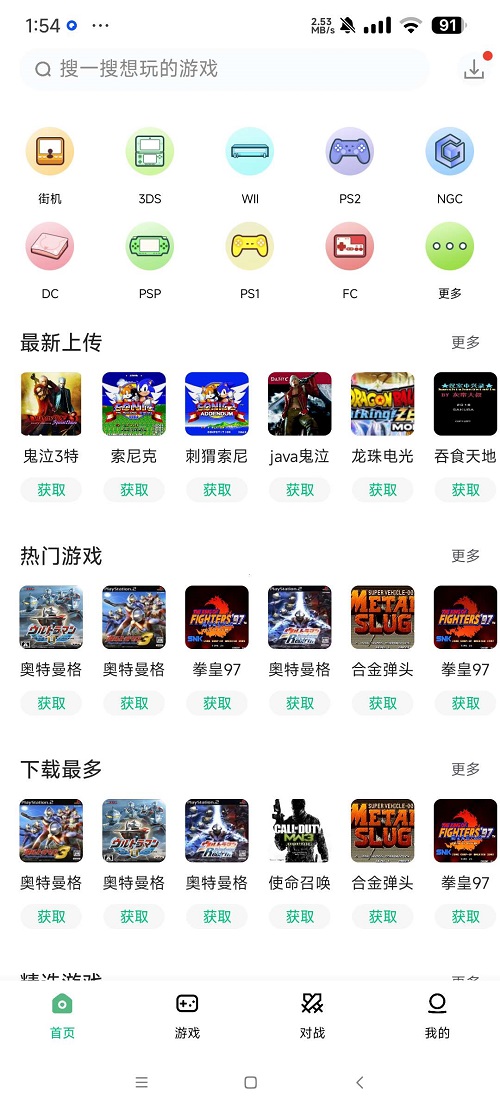Switch to the 游戏 tab
Screen dimensions: 500x1111
tap(187, 1016)
